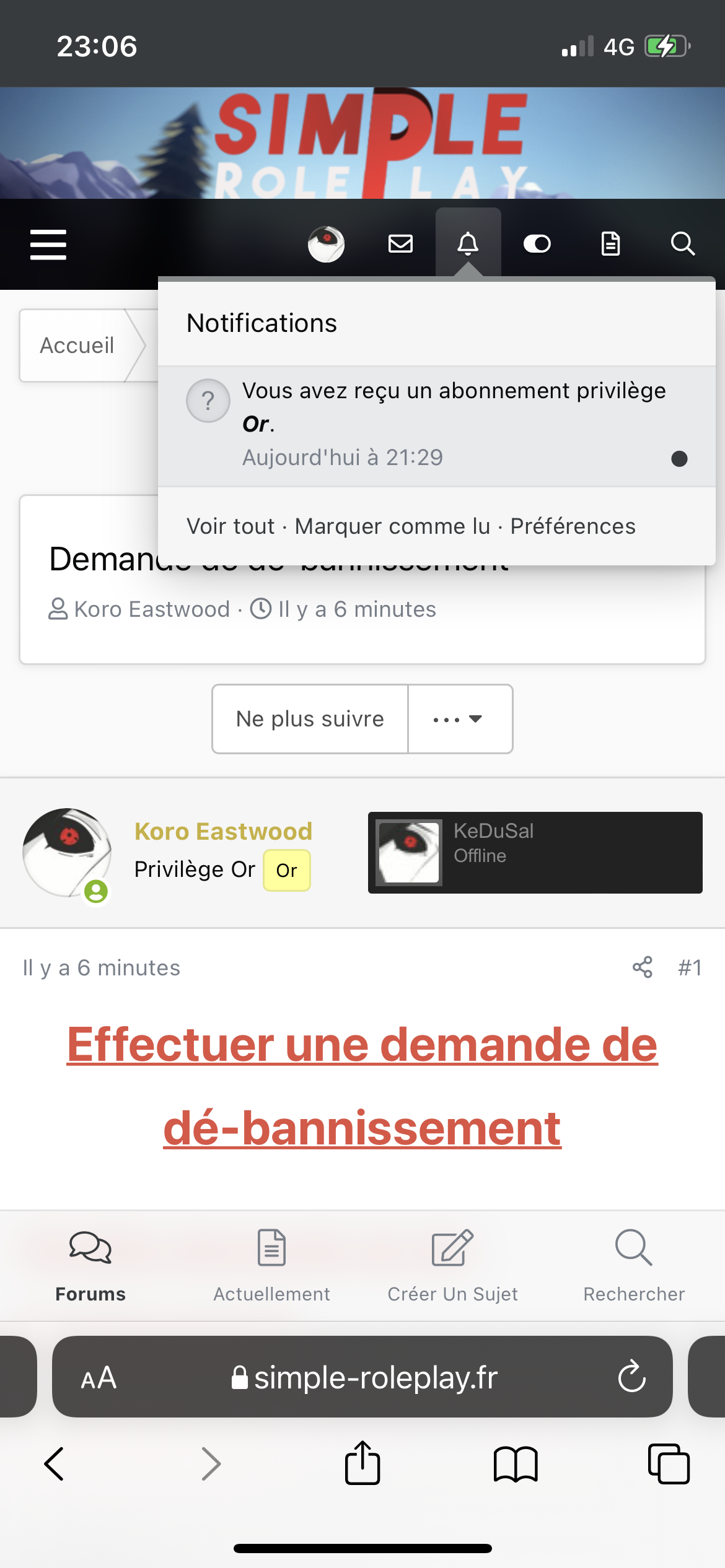
Task: Share post #1
Action: pos(642,967)
